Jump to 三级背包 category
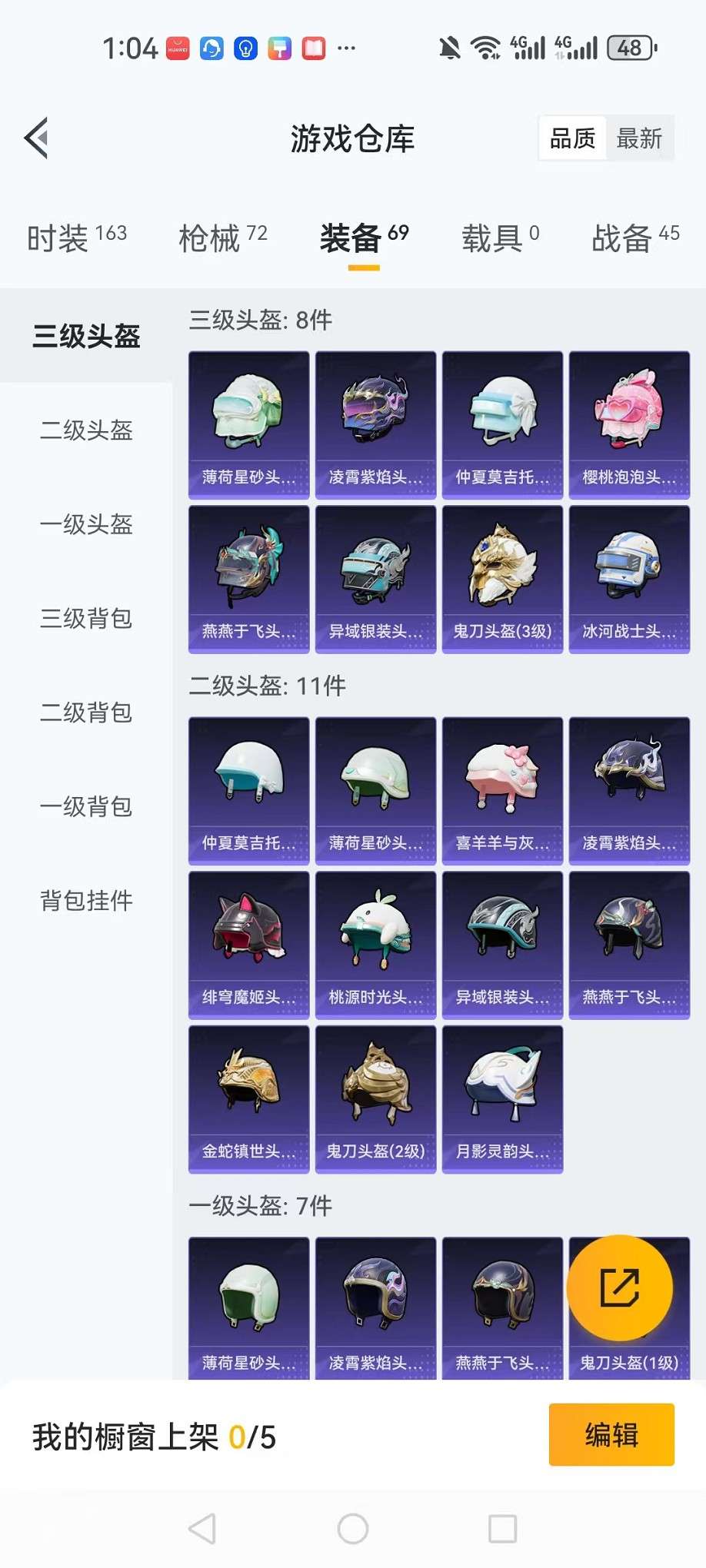Viewport: 706px width, 1568px height. click(86, 619)
